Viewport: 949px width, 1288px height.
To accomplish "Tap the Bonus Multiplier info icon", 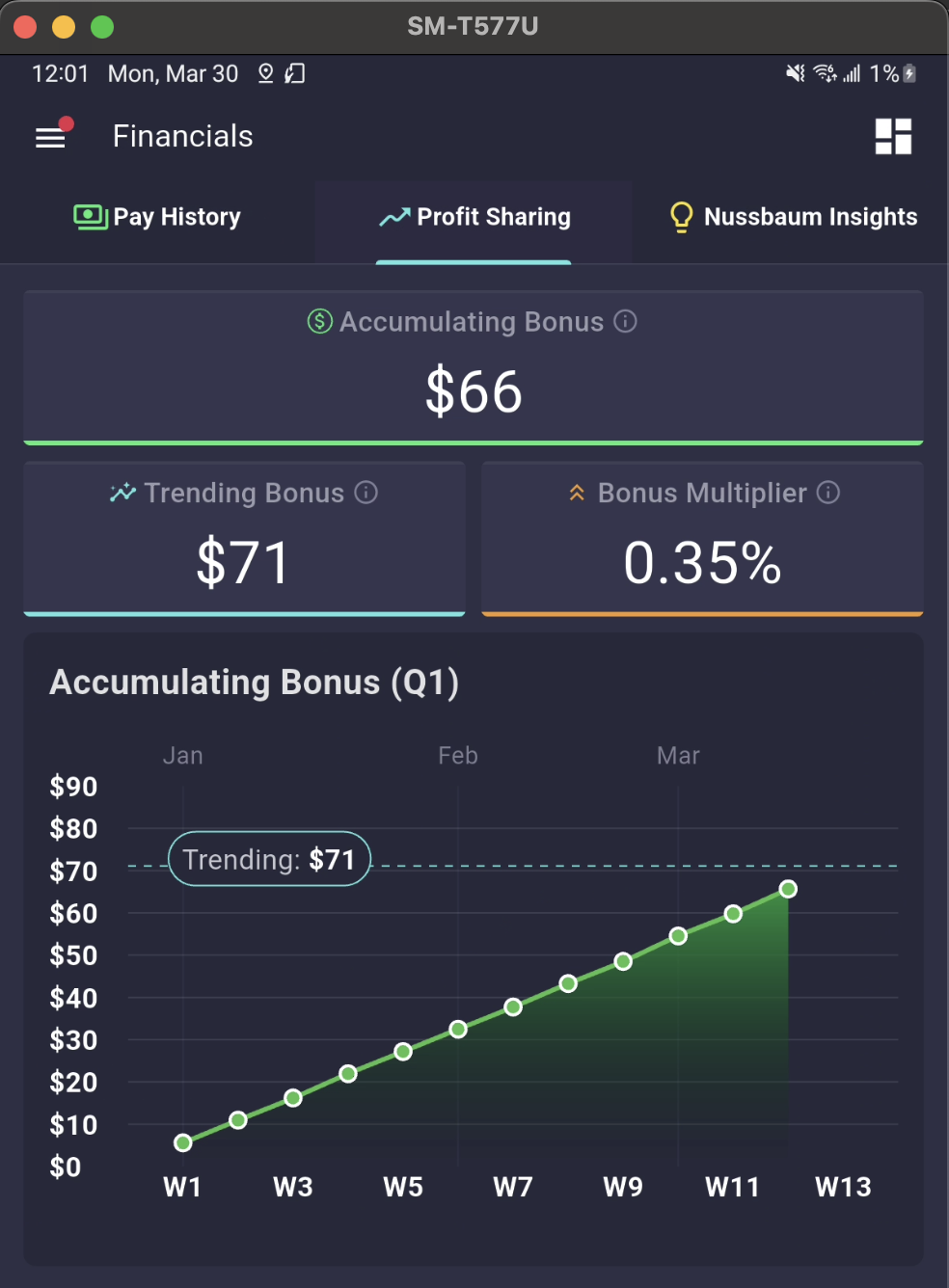I will point(828,493).
